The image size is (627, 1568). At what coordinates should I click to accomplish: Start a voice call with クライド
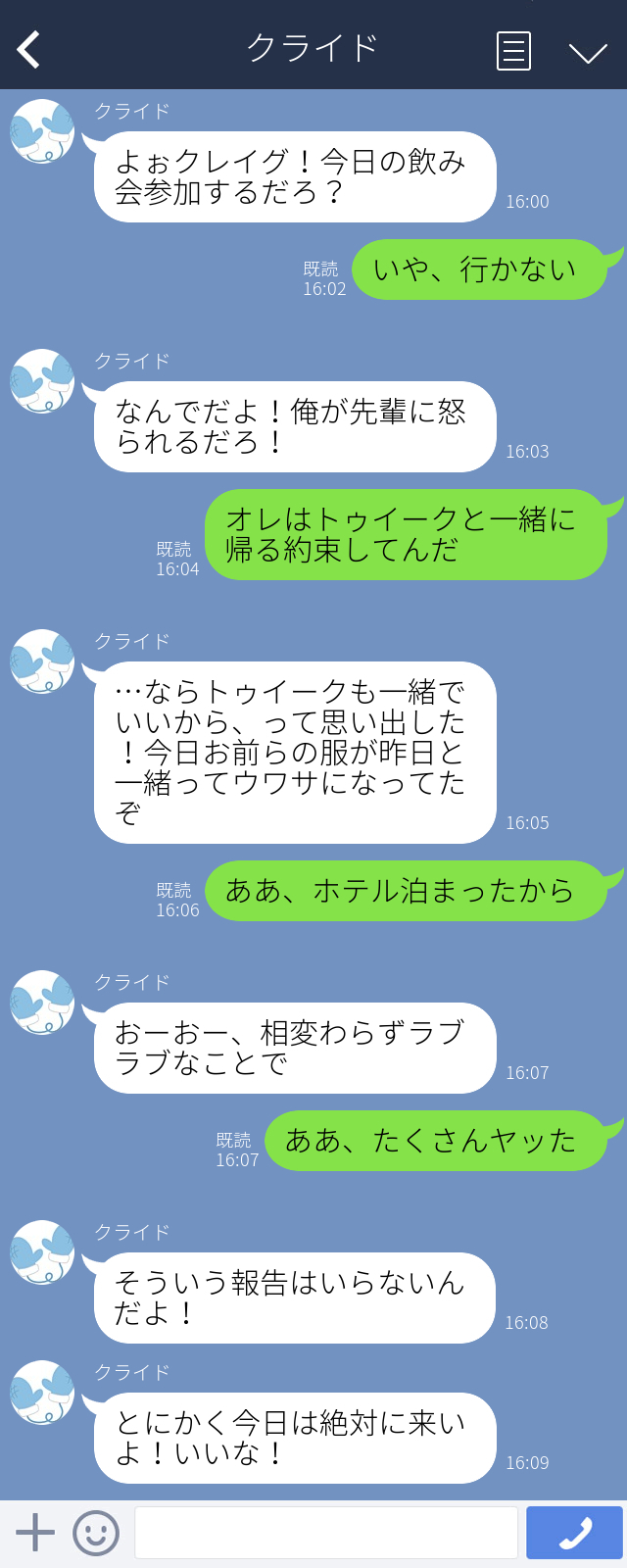tap(575, 1533)
